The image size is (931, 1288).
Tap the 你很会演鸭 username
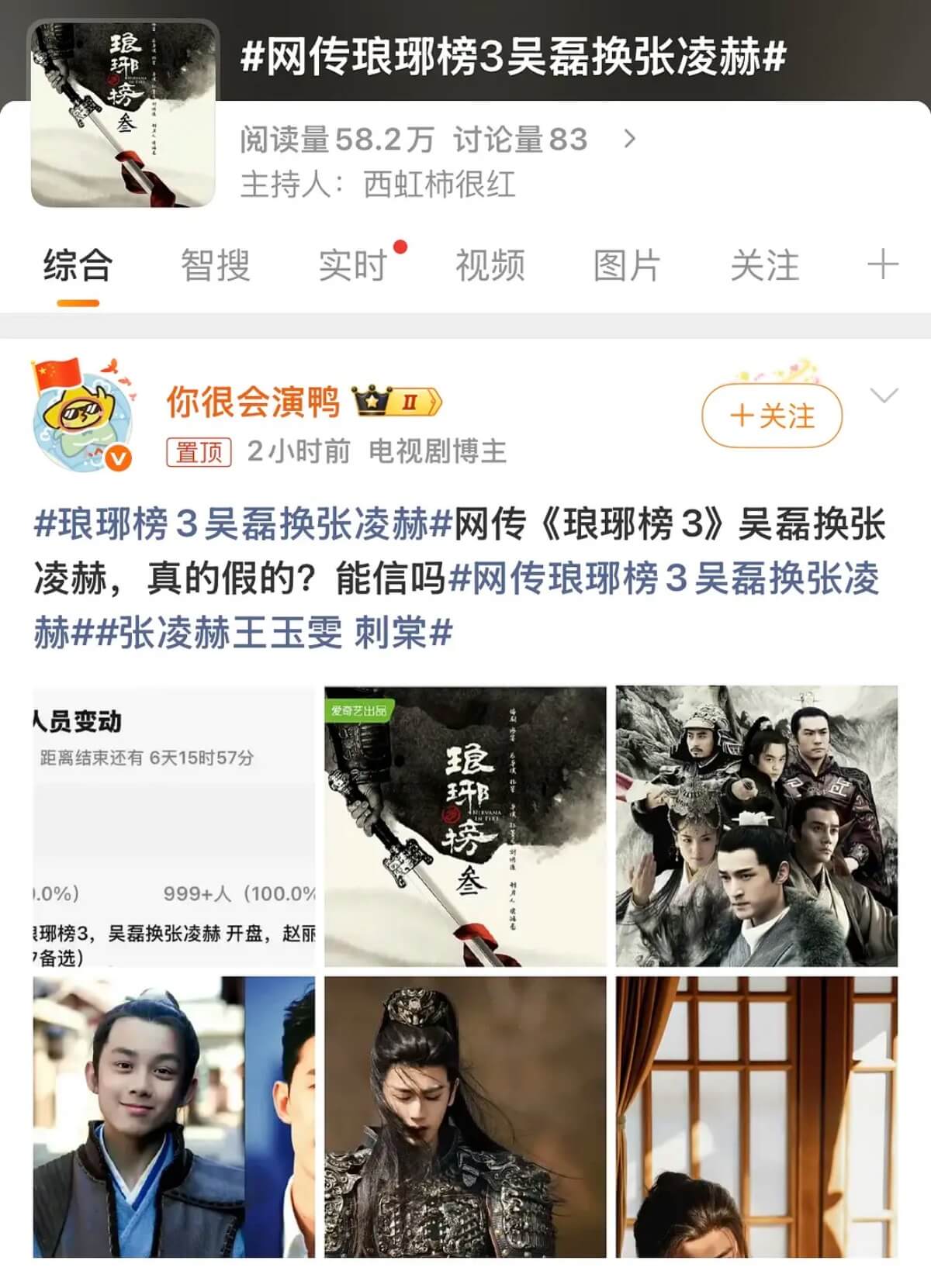pos(253,401)
